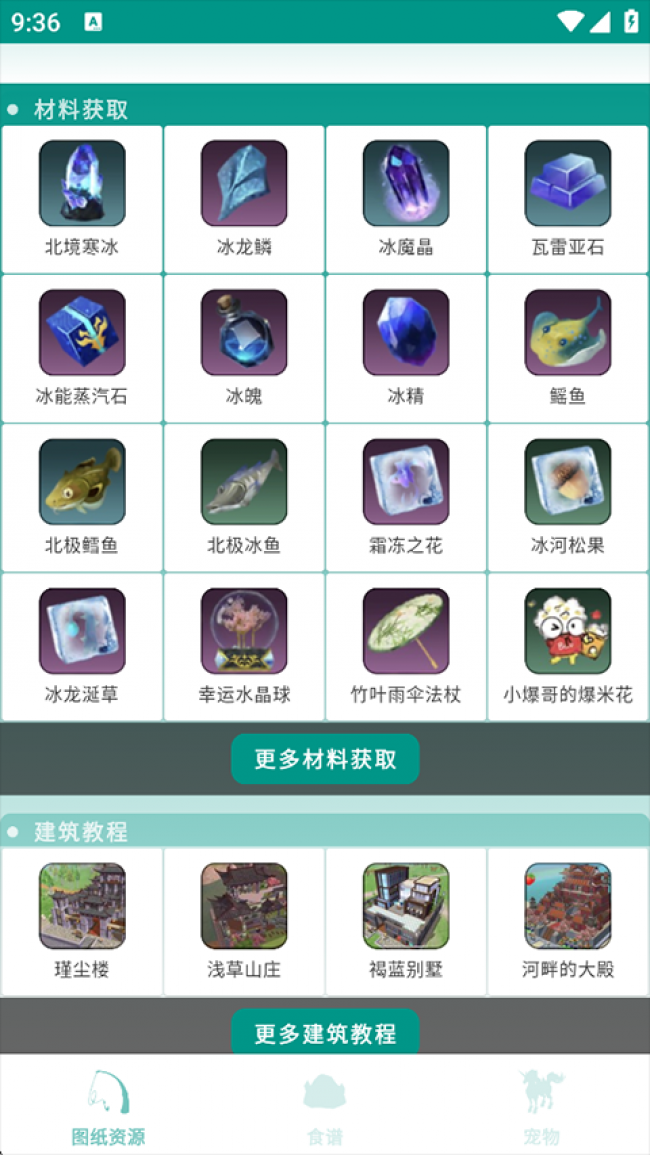Open the 幸运水晶球 tile
This screenshot has height=1155, width=650.
(244, 646)
